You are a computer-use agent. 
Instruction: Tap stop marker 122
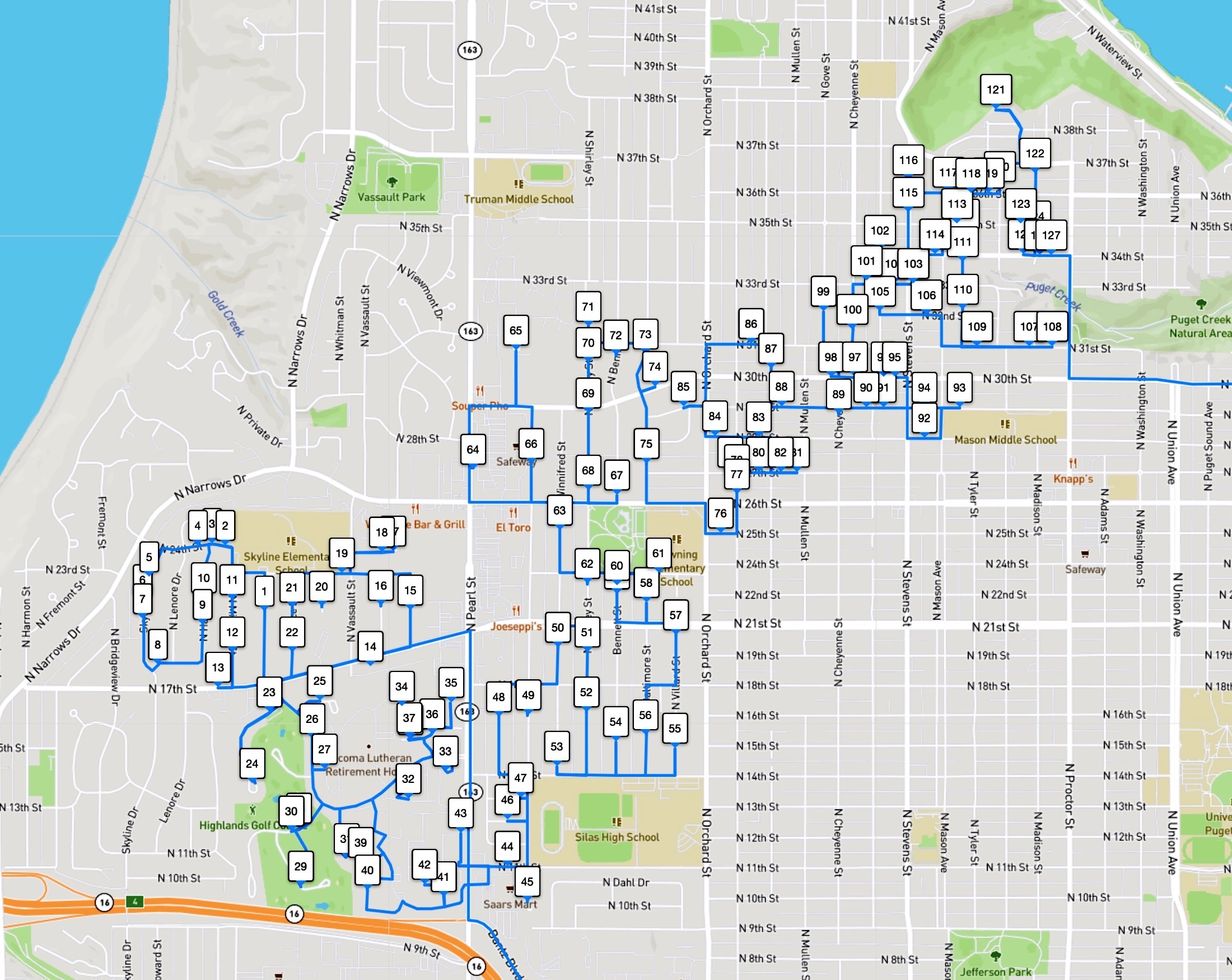1035,153
